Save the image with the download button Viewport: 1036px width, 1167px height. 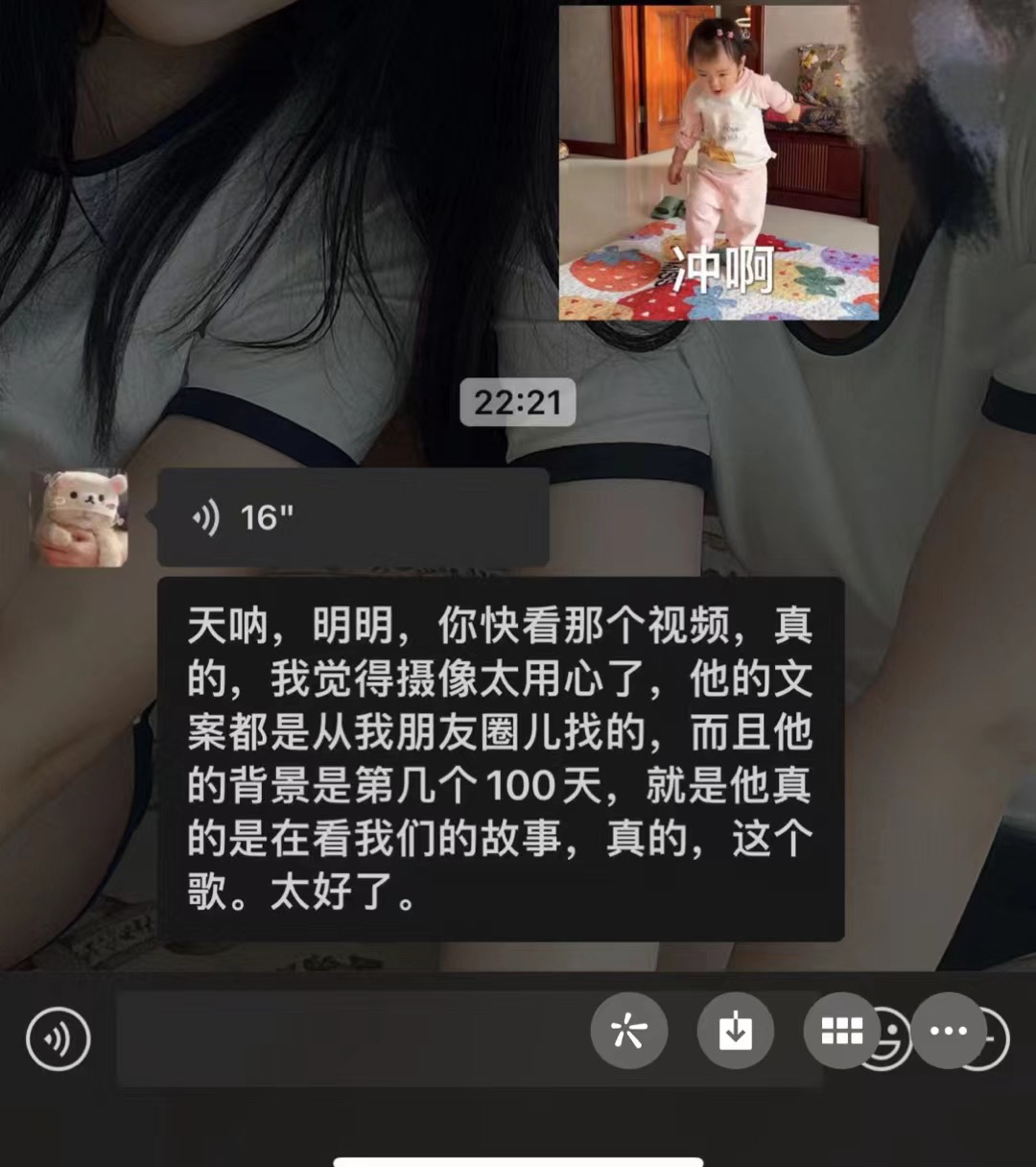pyautogui.click(x=736, y=1031)
